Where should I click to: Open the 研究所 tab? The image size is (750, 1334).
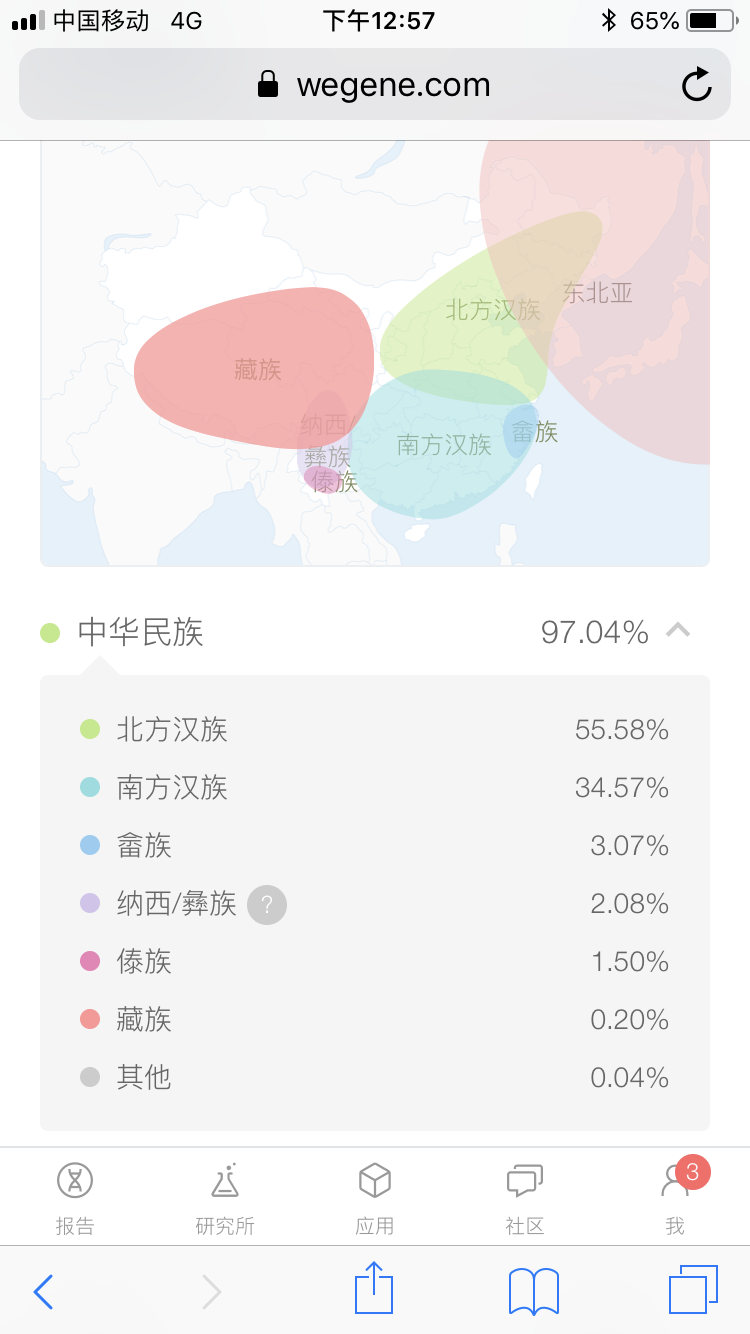(x=225, y=1198)
